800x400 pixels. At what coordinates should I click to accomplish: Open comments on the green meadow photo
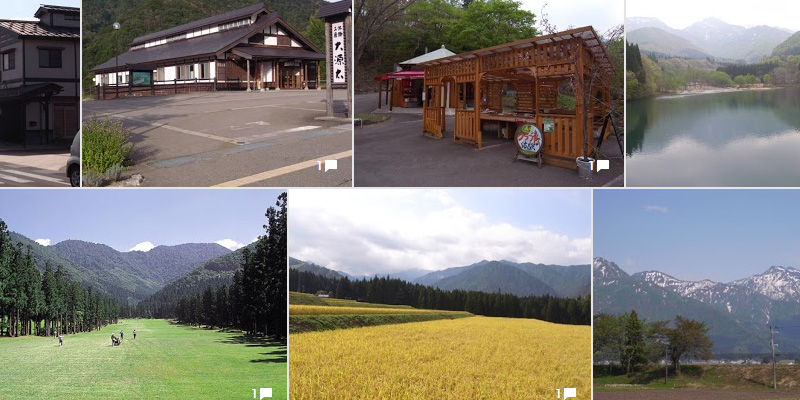click(263, 393)
